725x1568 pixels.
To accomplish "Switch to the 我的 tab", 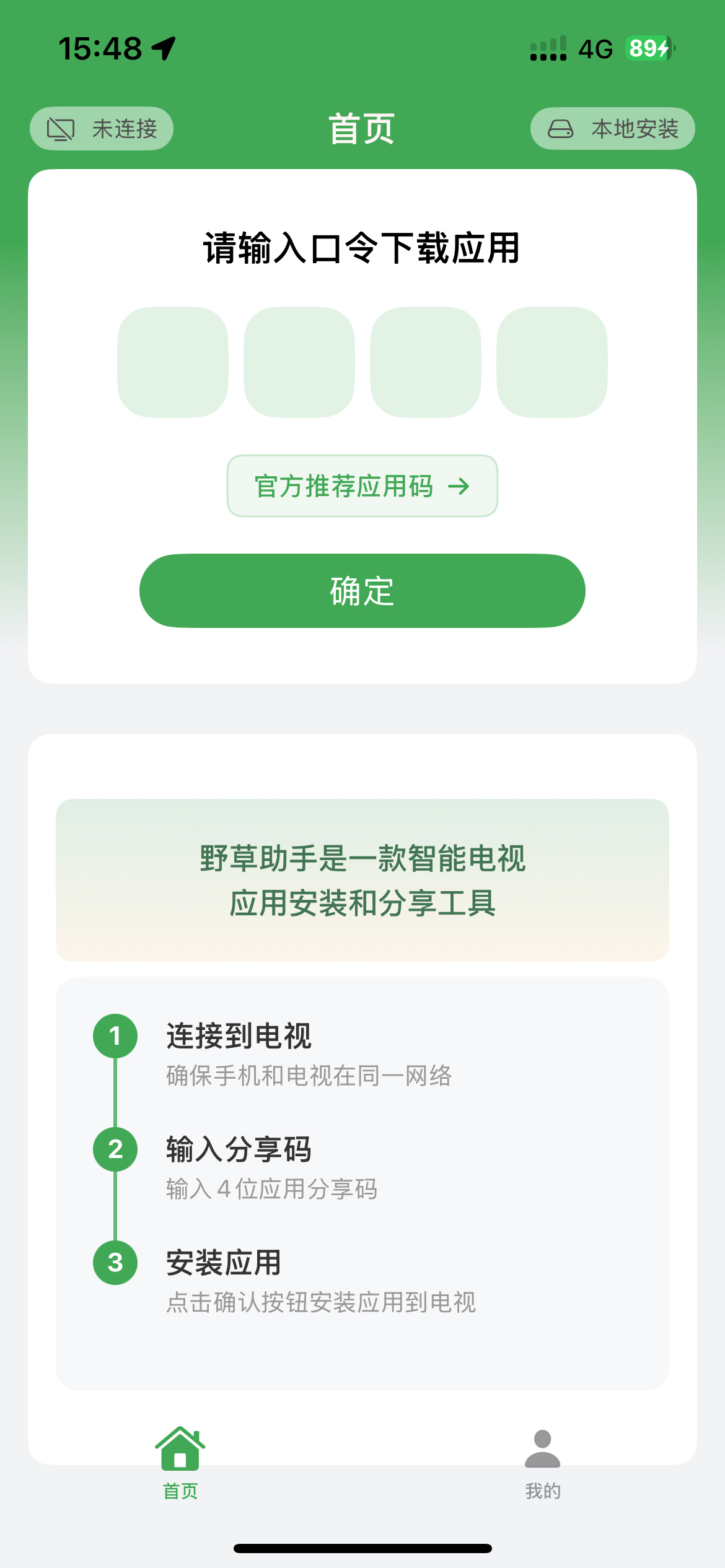I will tap(543, 1463).
